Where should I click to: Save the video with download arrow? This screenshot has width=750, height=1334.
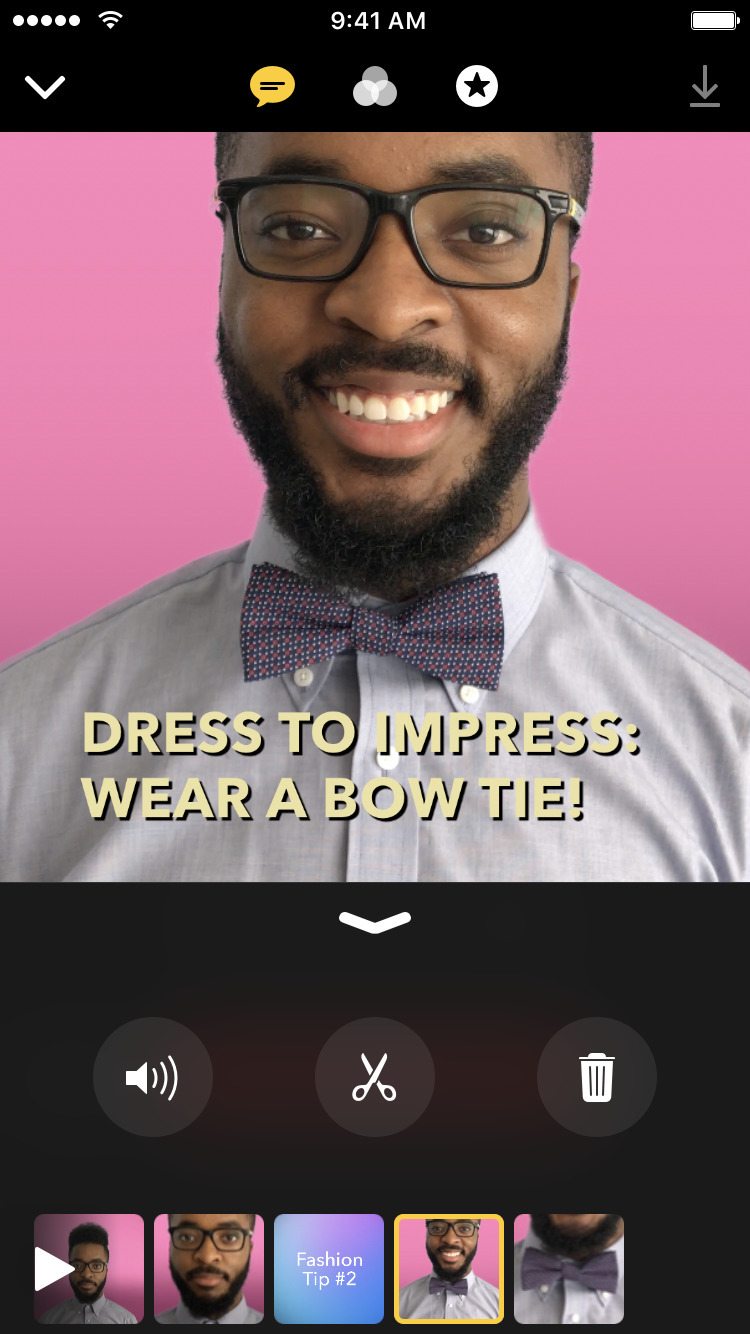[x=704, y=87]
